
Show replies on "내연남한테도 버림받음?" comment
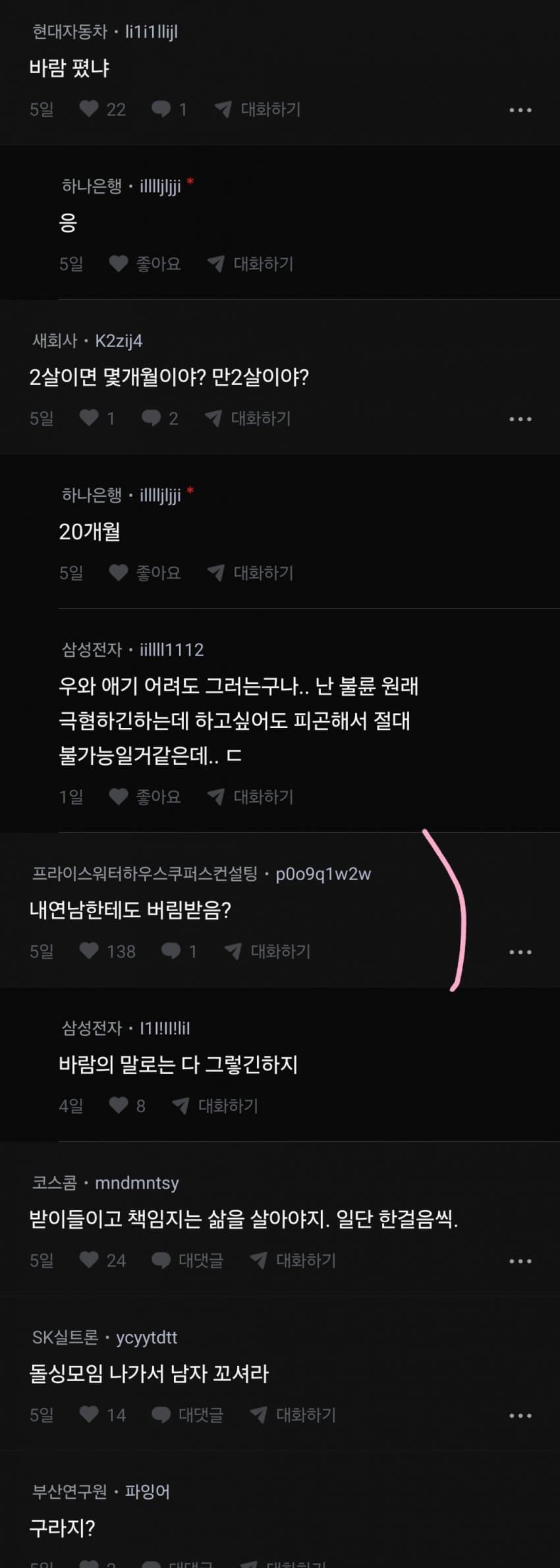point(179,951)
